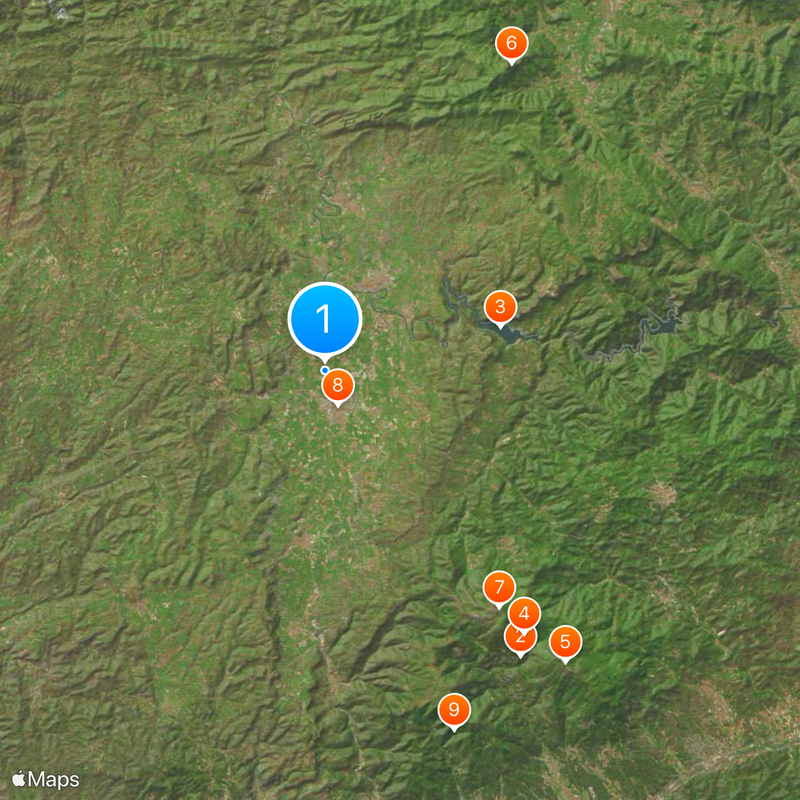800x800 pixels.
Task: Select map pin number 4
Action: click(524, 612)
